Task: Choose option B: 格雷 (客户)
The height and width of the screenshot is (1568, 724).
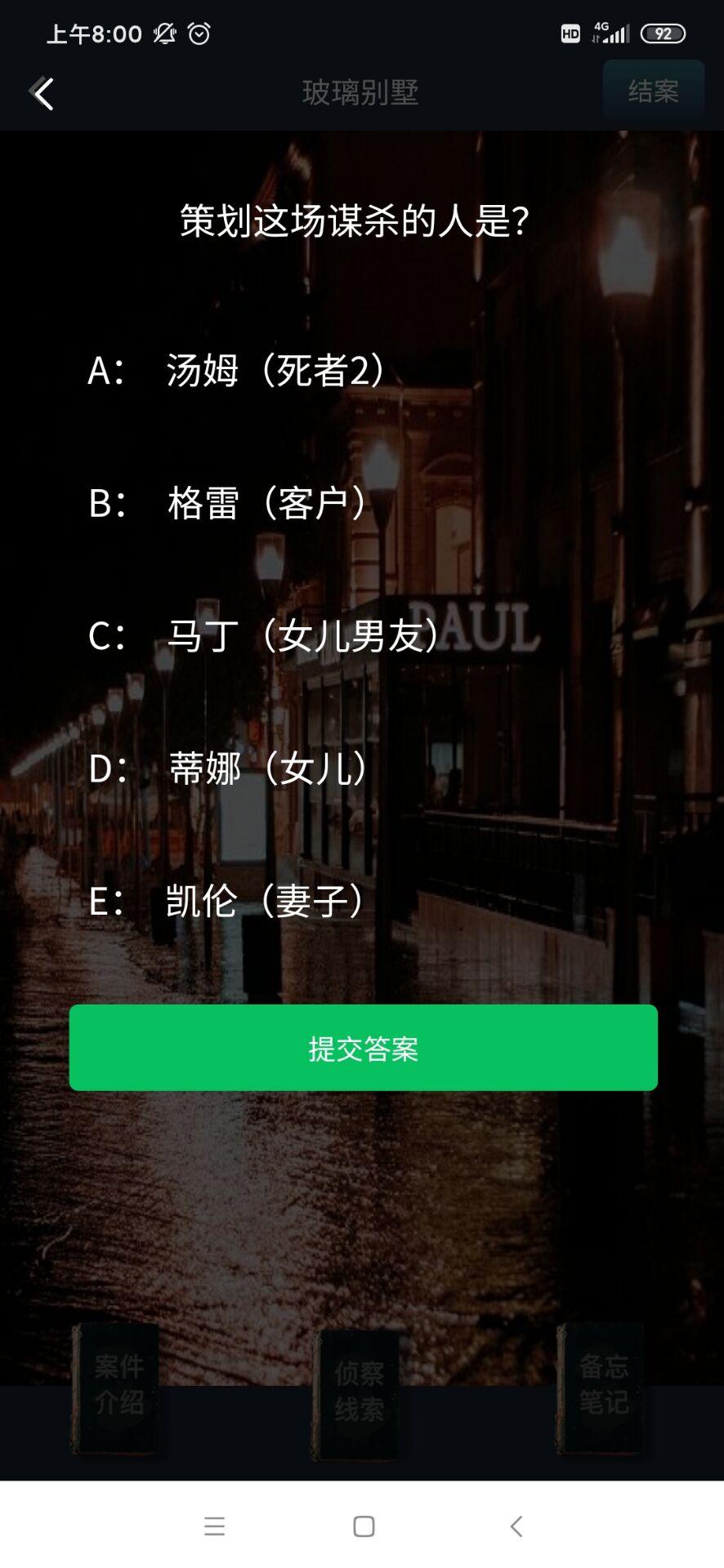Action: pos(228,502)
